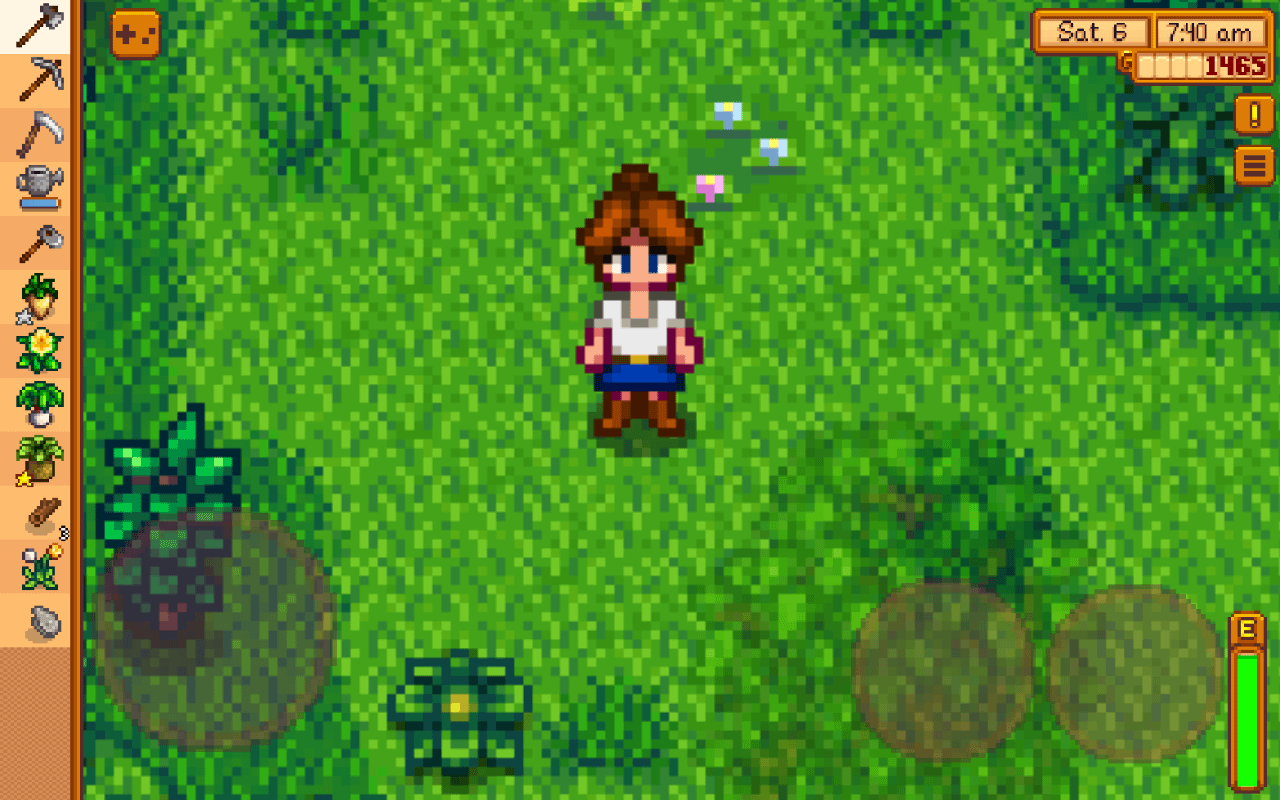This screenshot has width=1280, height=800.
Task: Select the pickaxe tool
Action: [x=38, y=80]
